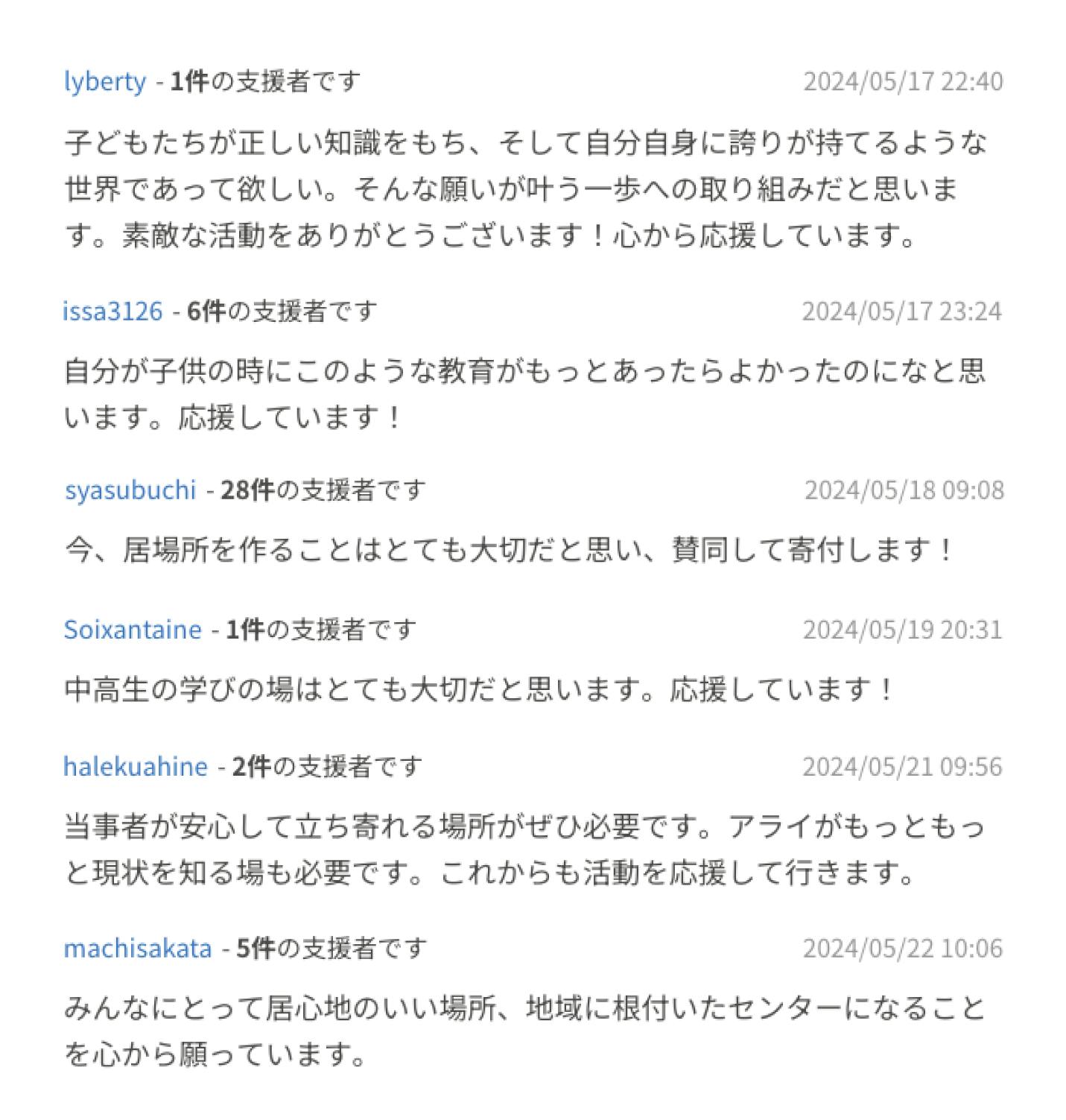Image resolution: width=1066 pixels, height=1120 pixels.
Task: Open lyberty's user profile
Action: (x=105, y=81)
